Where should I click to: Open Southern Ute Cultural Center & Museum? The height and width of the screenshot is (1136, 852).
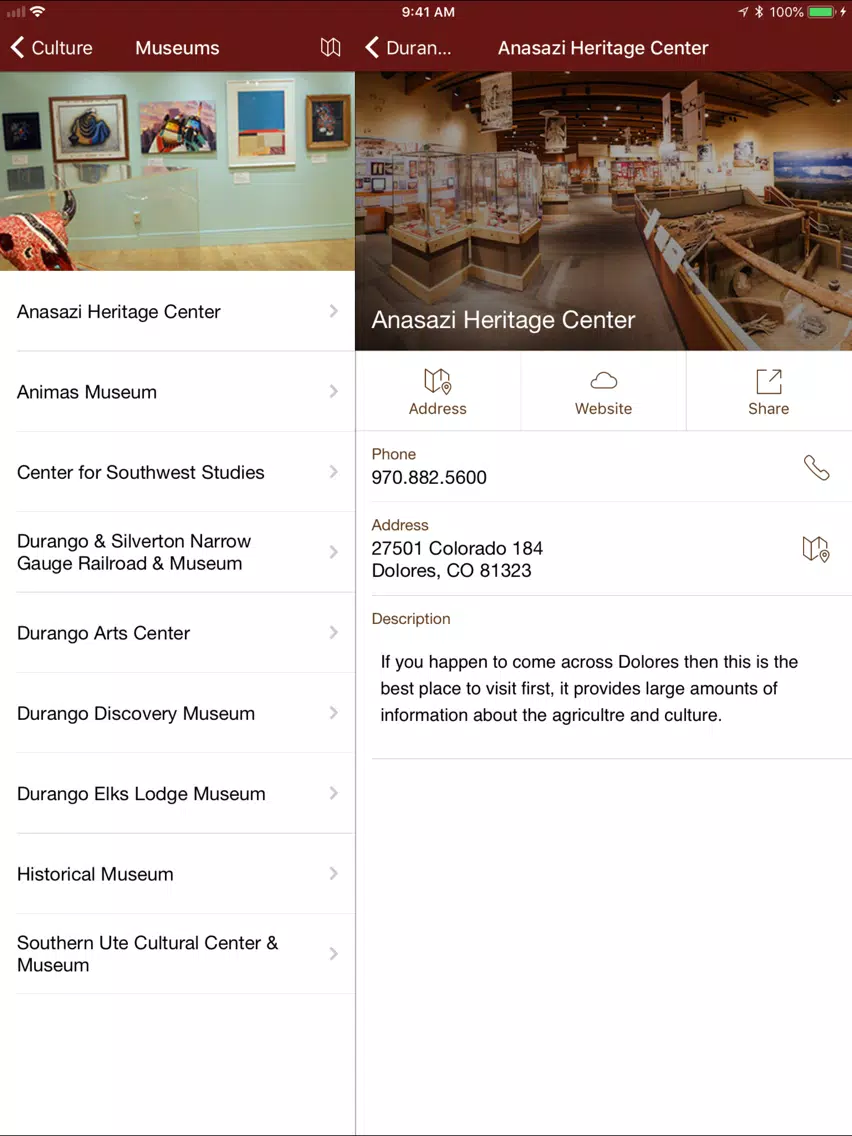click(x=177, y=954)
